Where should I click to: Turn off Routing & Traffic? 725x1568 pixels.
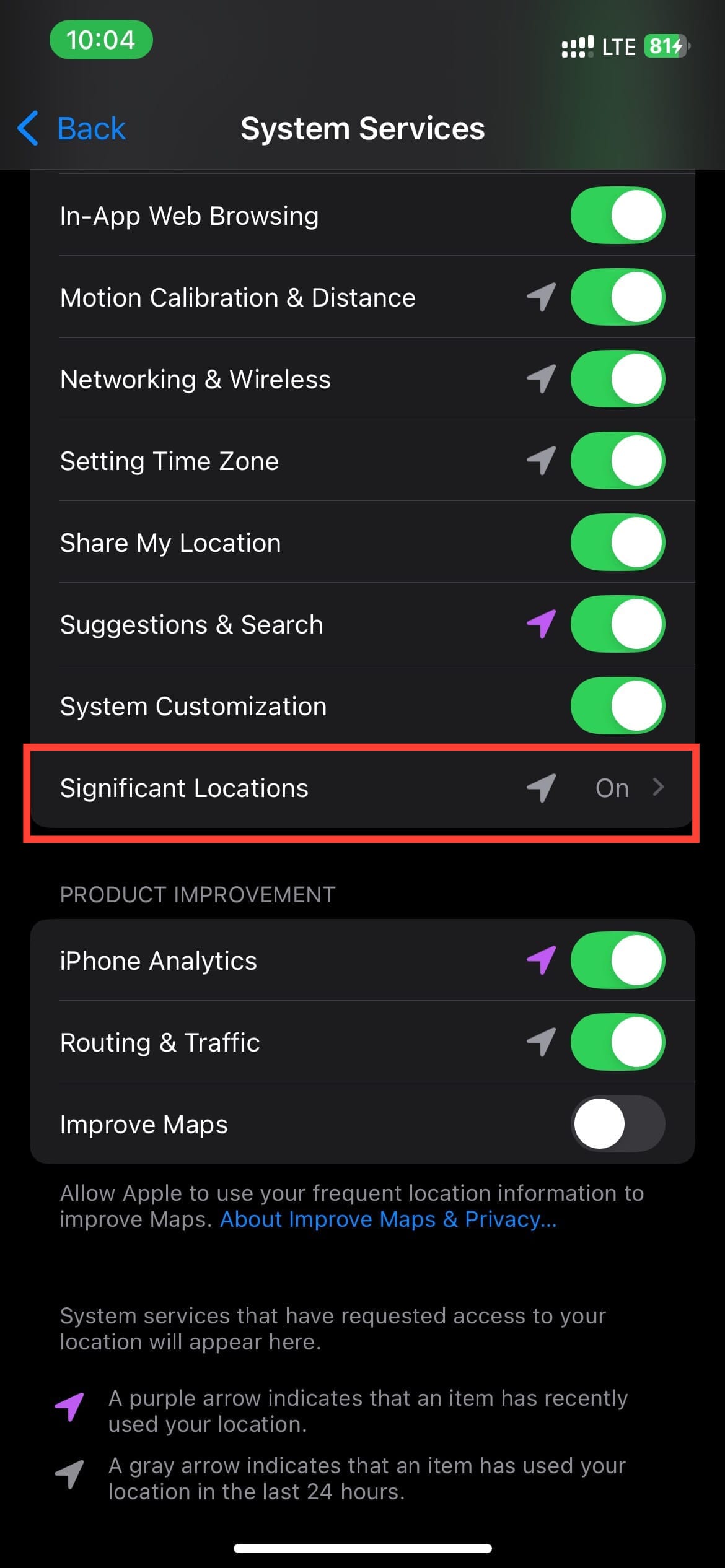[618, 1042]
